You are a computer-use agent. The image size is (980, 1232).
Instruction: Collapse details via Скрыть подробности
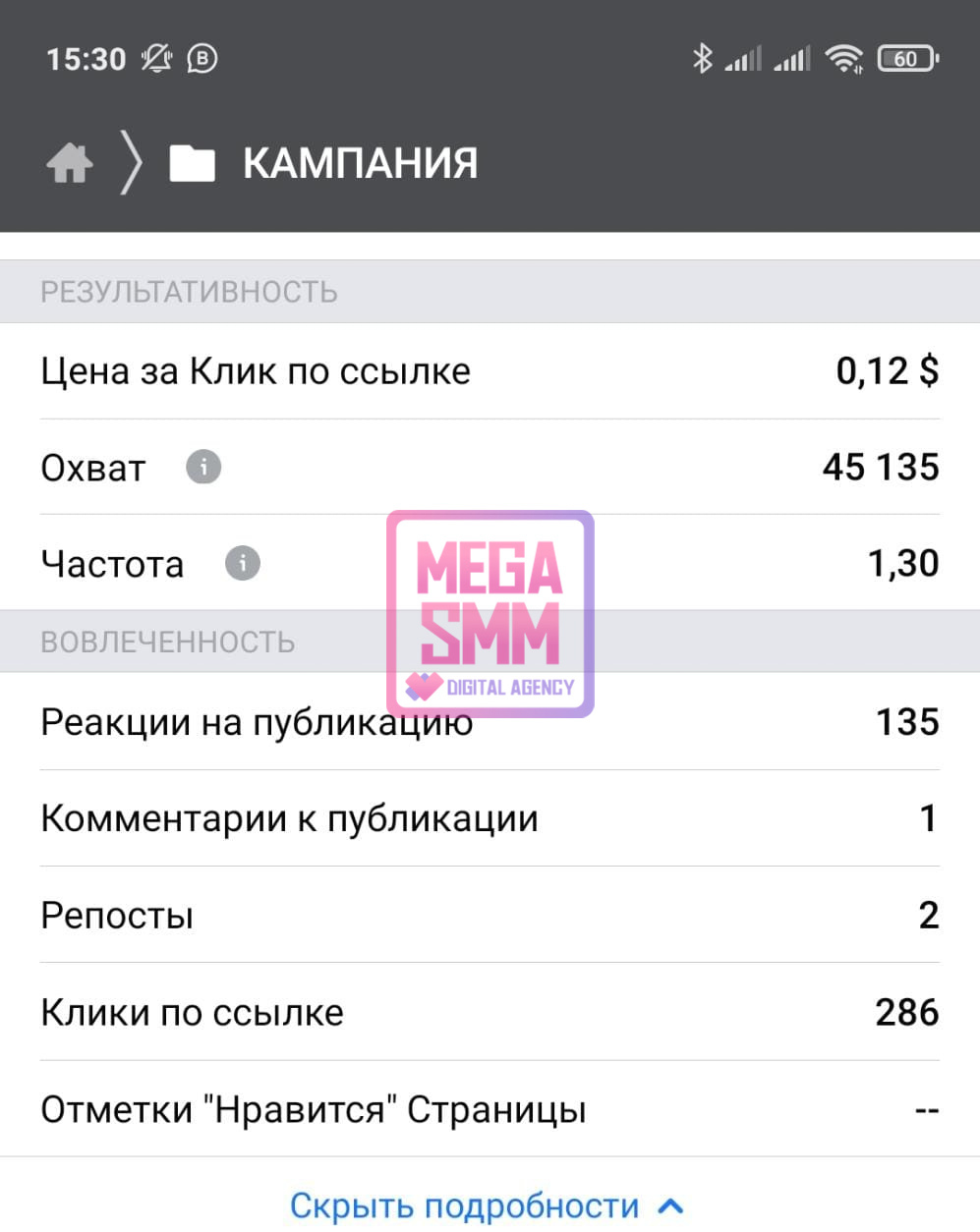coord(487,1205)
